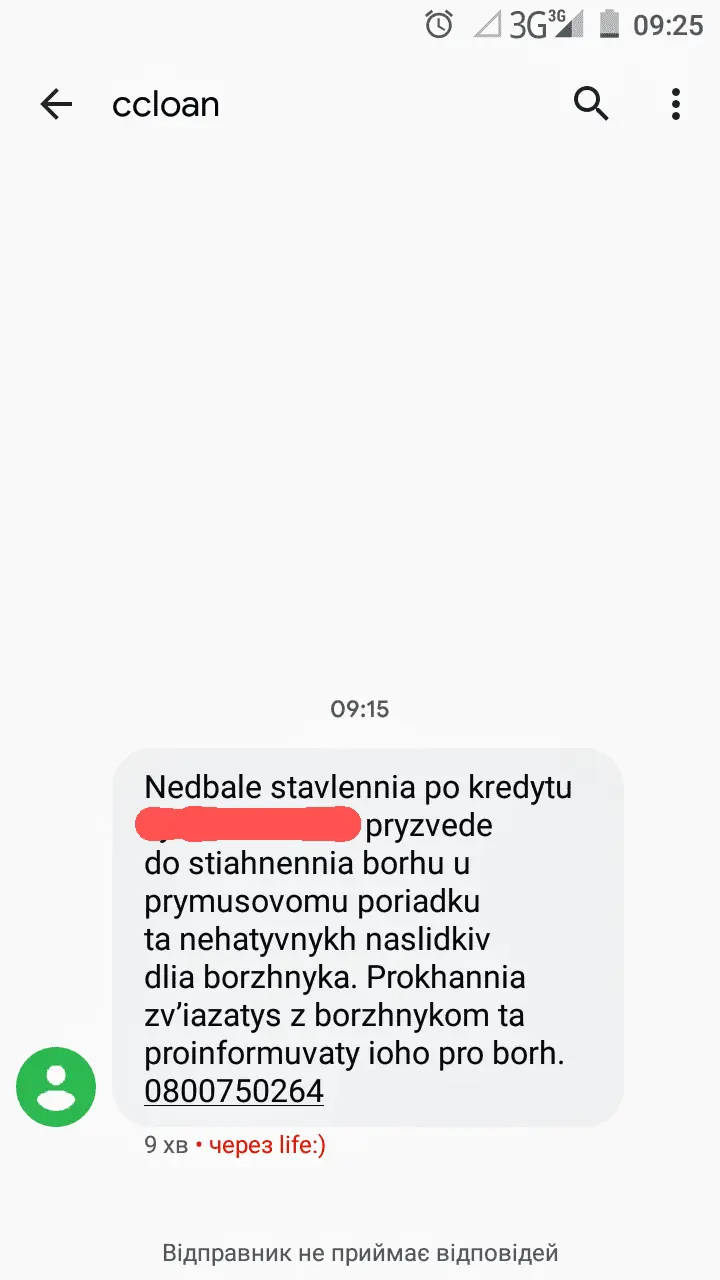The image size is (720, 1280).
Task: Open the ccloan sender contact avatar
Action: coord(56,1086)
